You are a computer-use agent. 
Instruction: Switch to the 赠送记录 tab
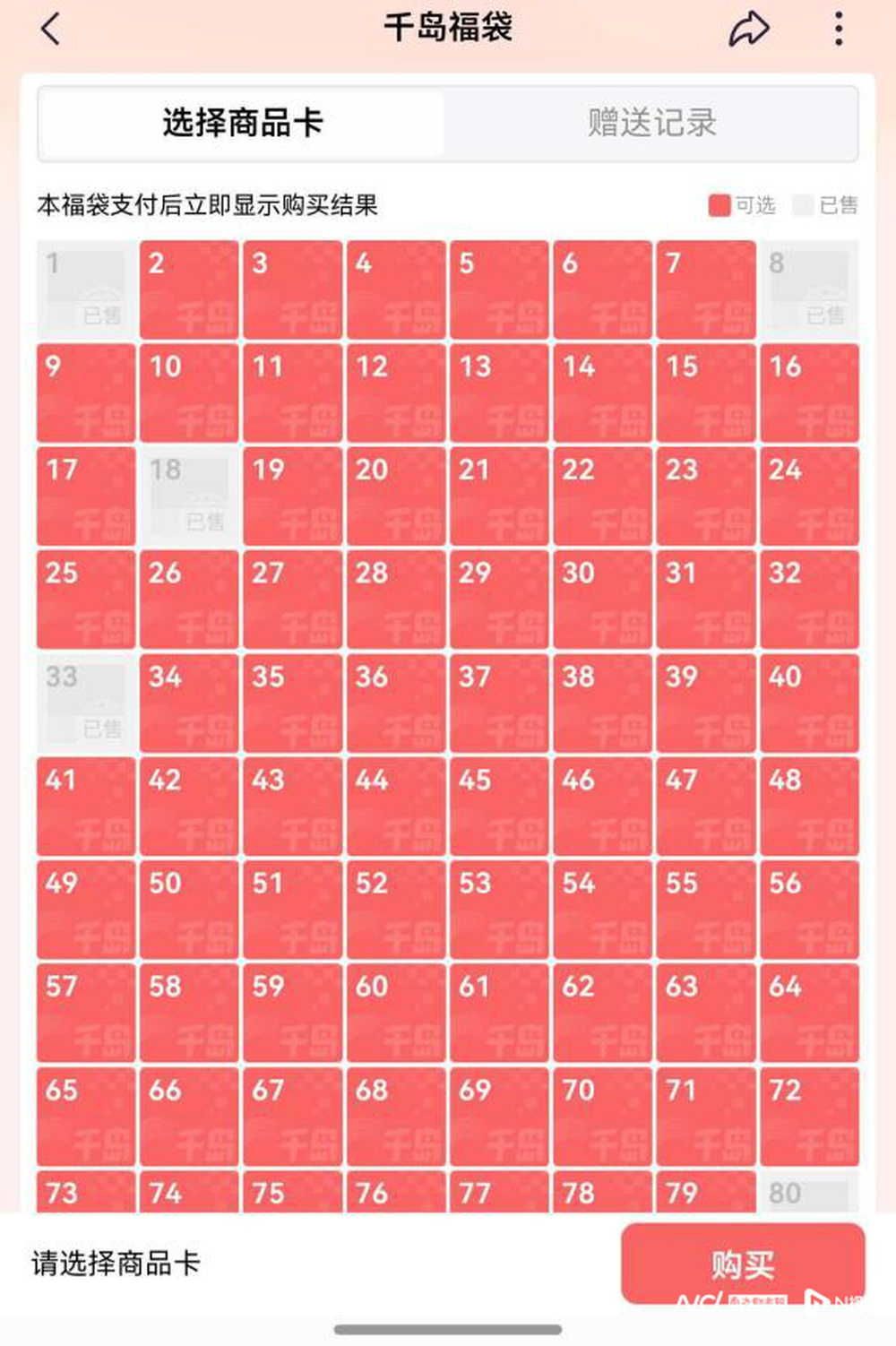(652, 124)
